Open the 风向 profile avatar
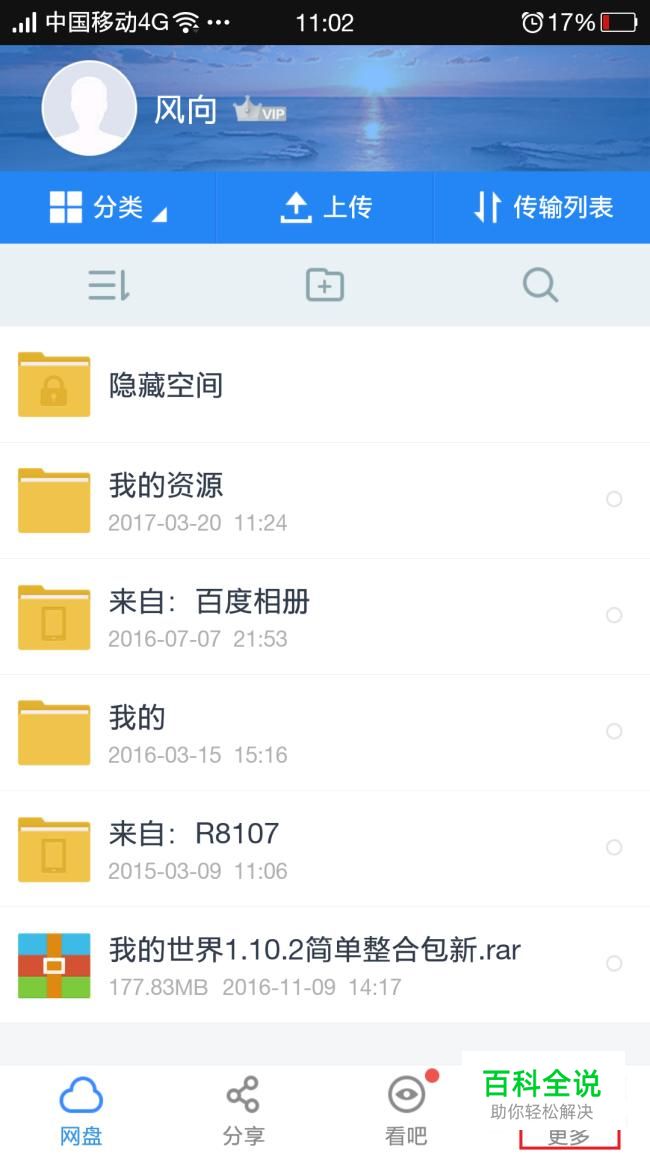Viewport: 650px width, 1155px height. [89, 108]
